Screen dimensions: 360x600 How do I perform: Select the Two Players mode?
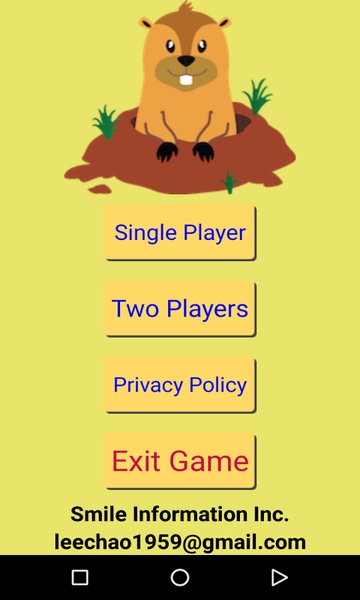179,308
